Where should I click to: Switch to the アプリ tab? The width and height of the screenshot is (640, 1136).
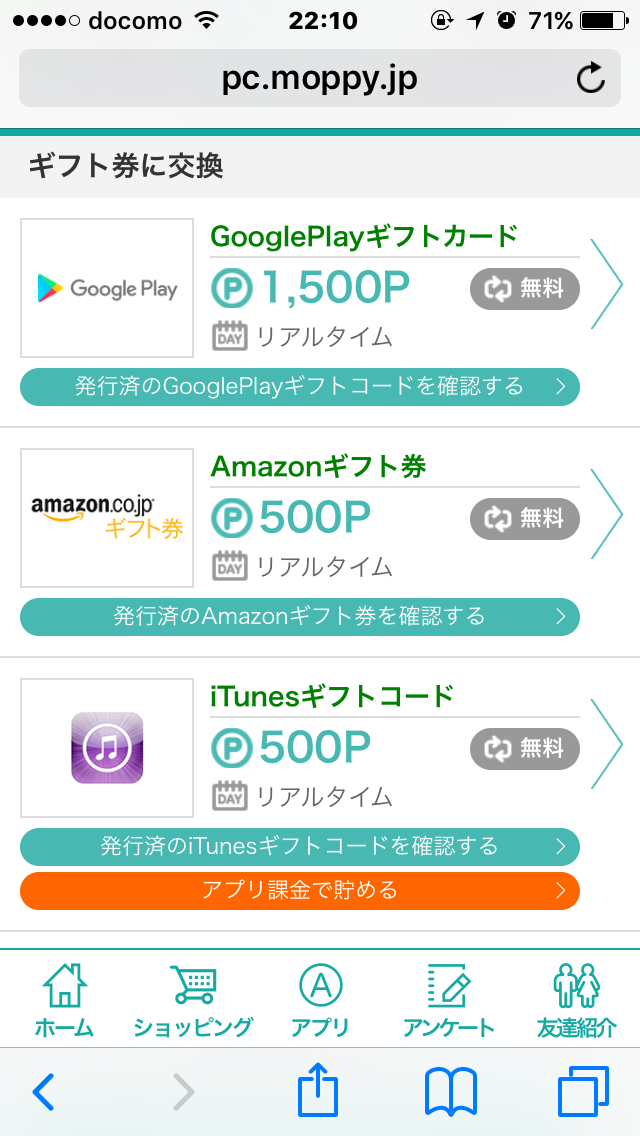point(320,999)
